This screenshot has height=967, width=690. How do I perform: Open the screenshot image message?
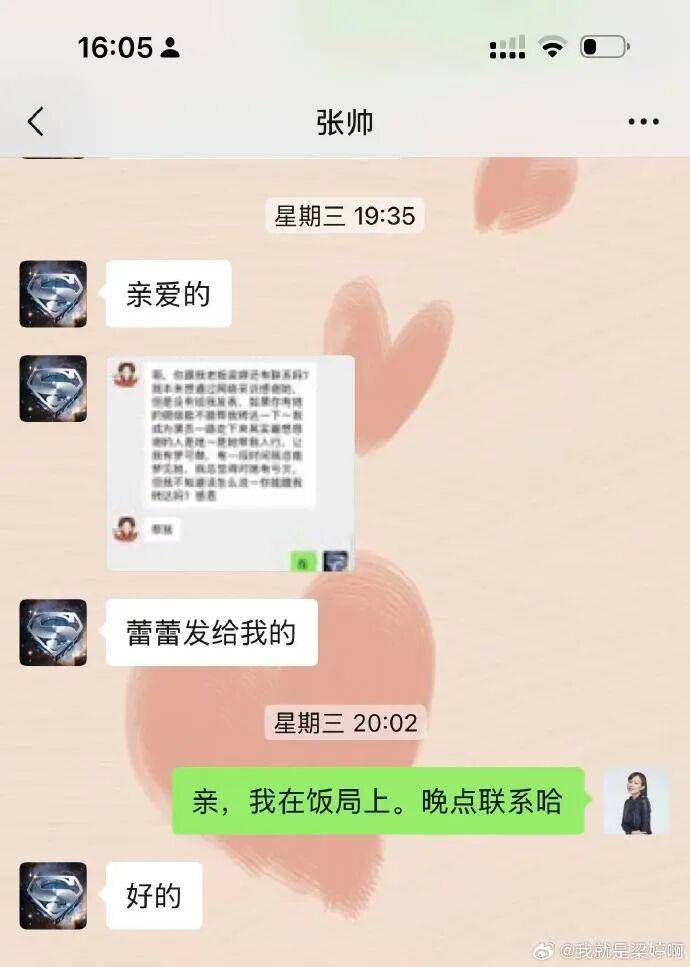(230, 463)
